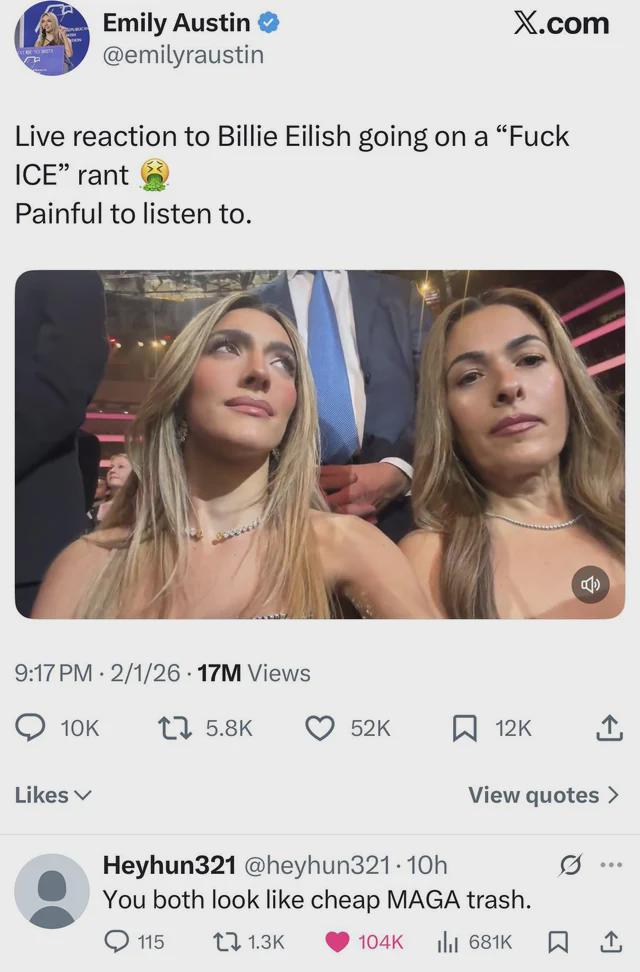Unmute the video sound
Viewport: 640px width, 972px height.
590,584
